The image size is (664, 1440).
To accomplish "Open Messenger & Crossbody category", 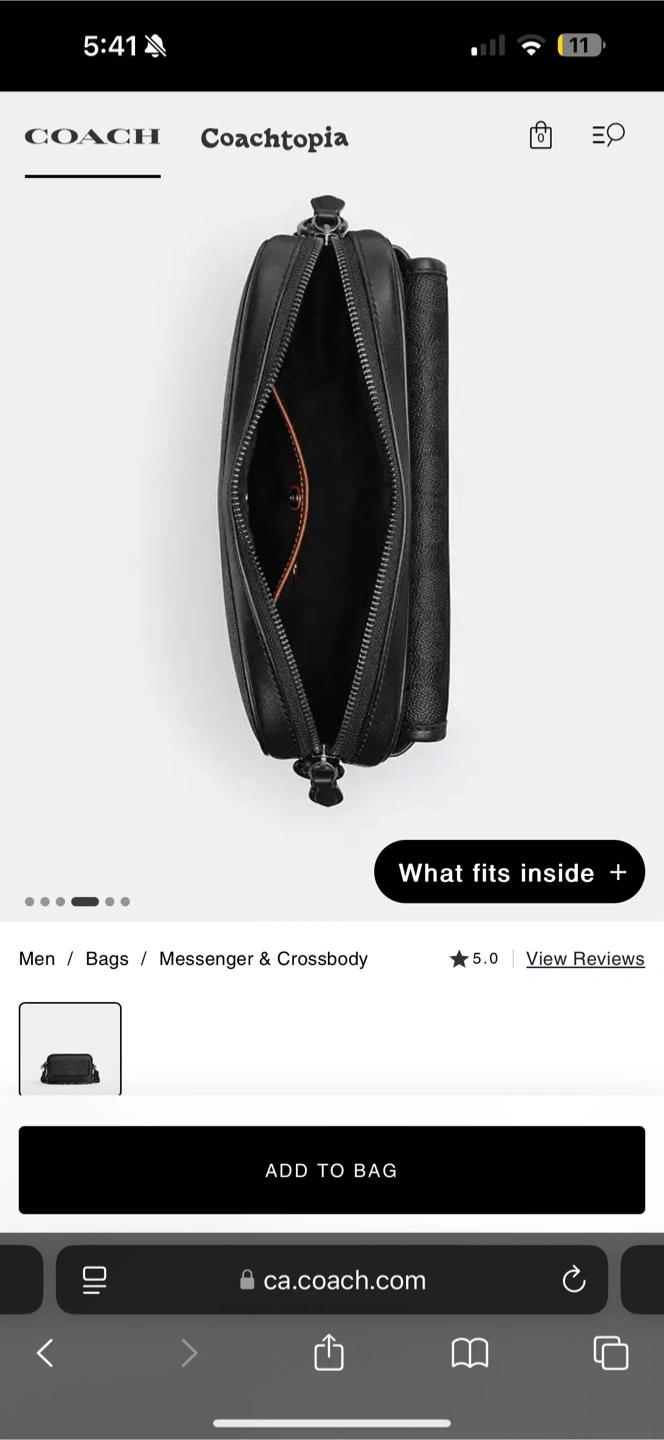I will (263, 958).
